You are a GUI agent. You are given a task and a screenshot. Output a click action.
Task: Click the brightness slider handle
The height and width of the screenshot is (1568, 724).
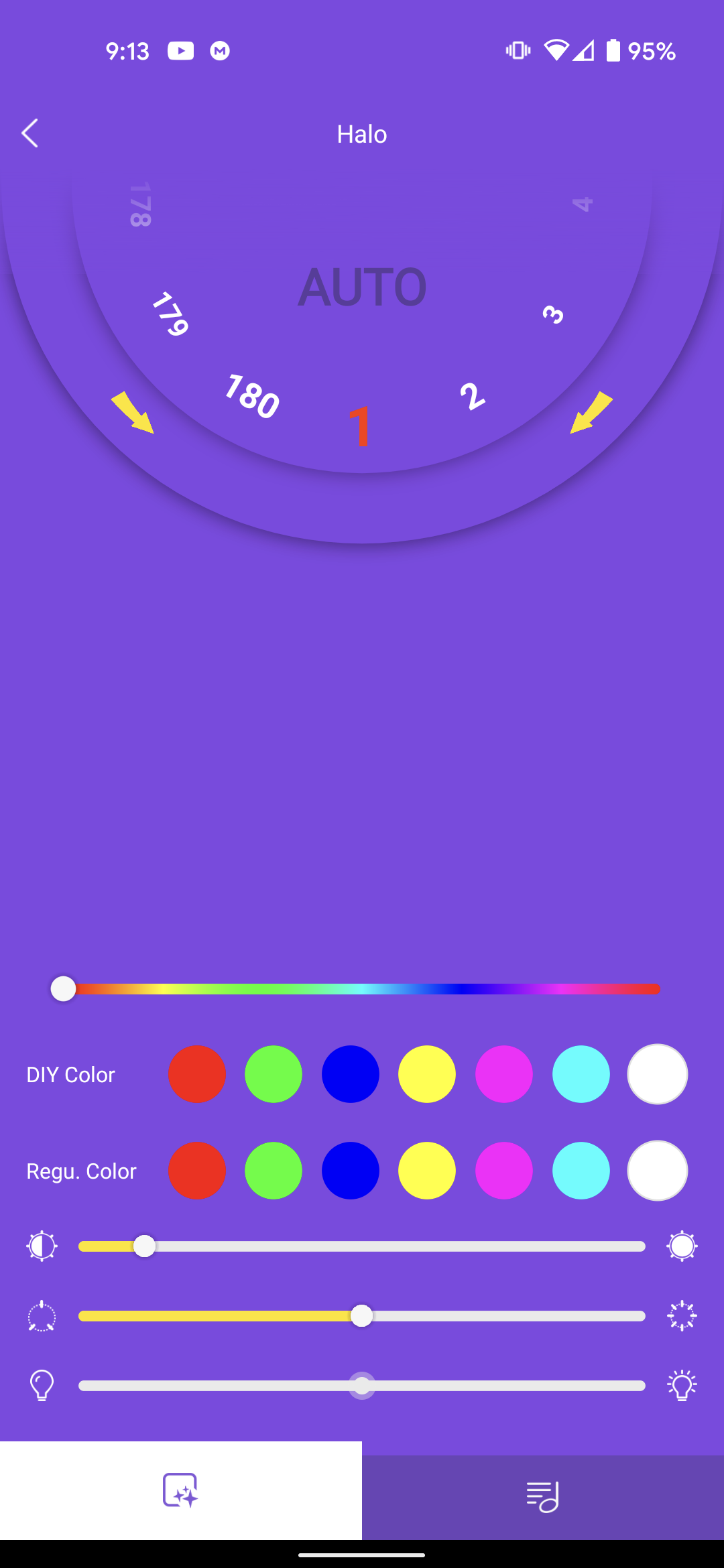point(144,1246)
